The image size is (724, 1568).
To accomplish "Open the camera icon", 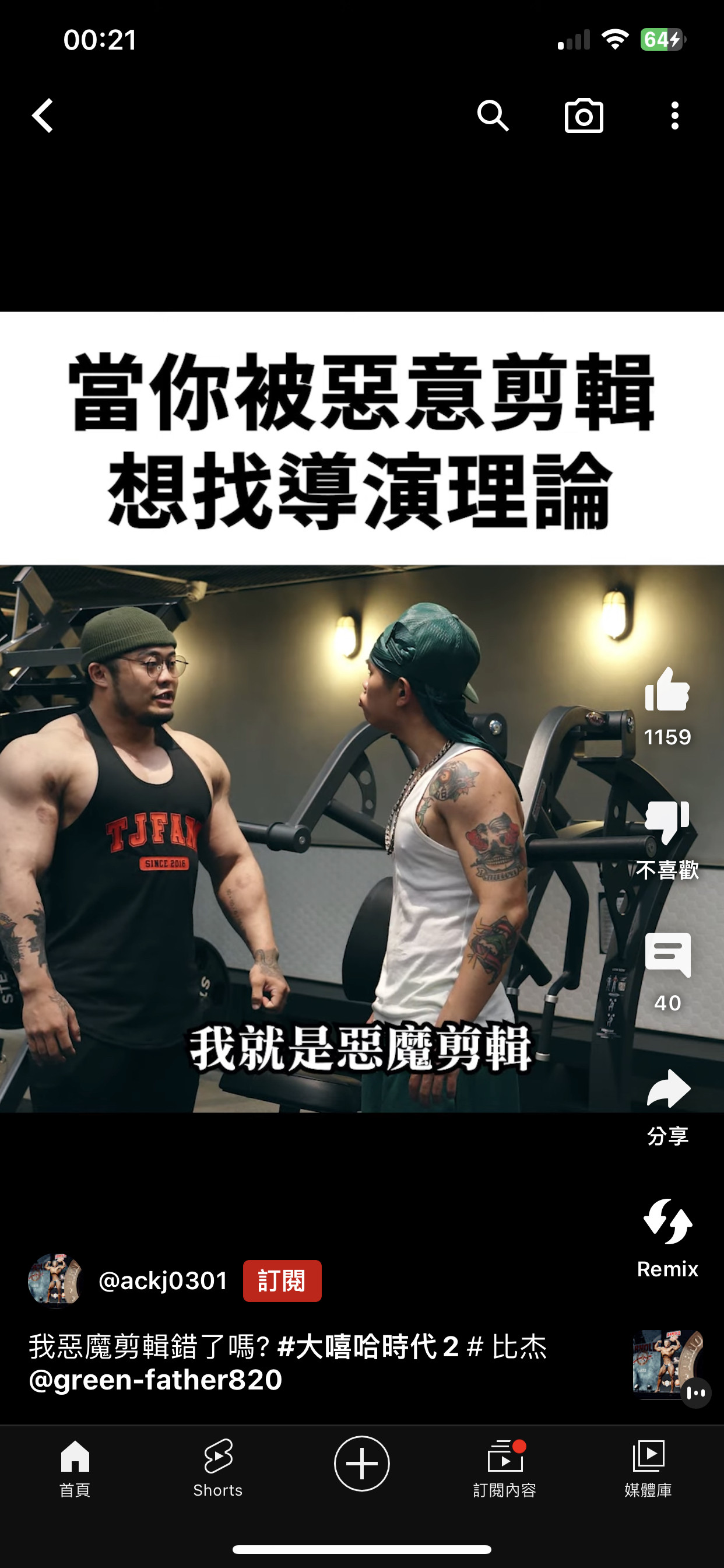I will coord(584,116).
